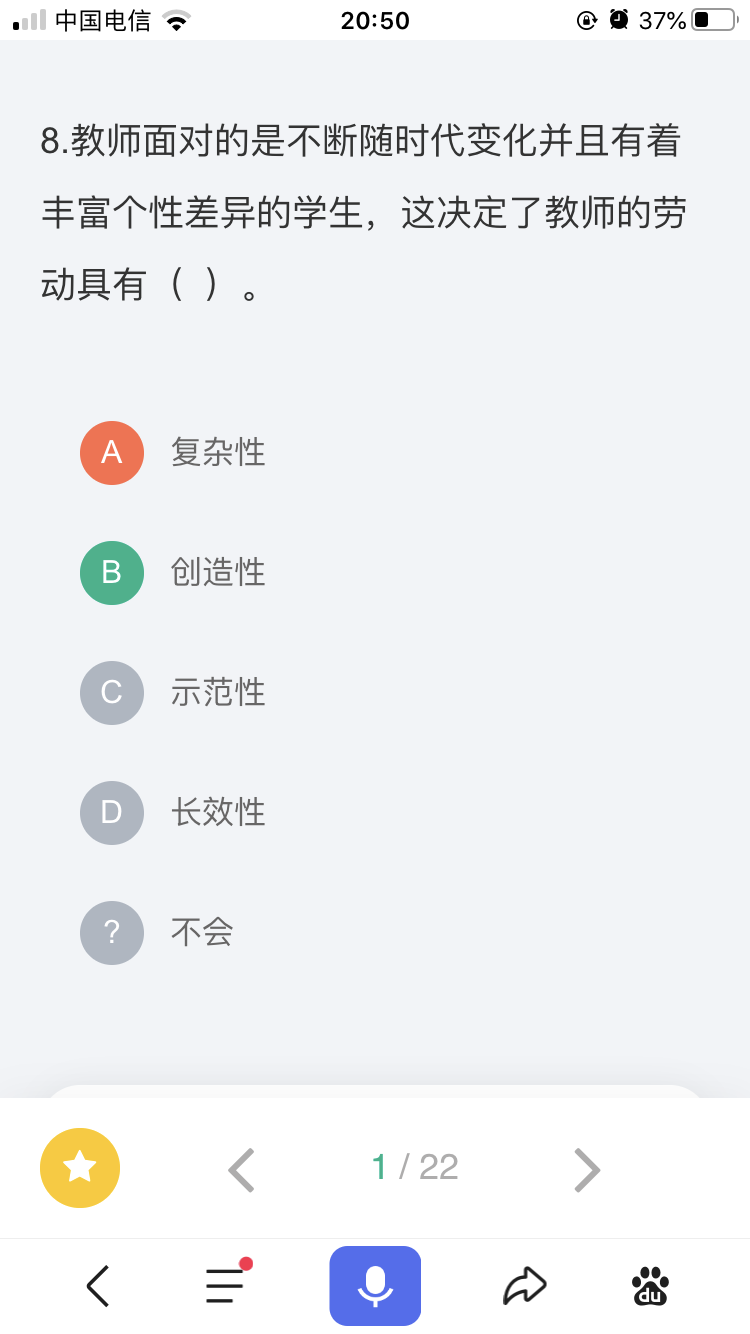Favorite this question with the star button
This screenshot has width=750, height=1334.
(80, 1168)
